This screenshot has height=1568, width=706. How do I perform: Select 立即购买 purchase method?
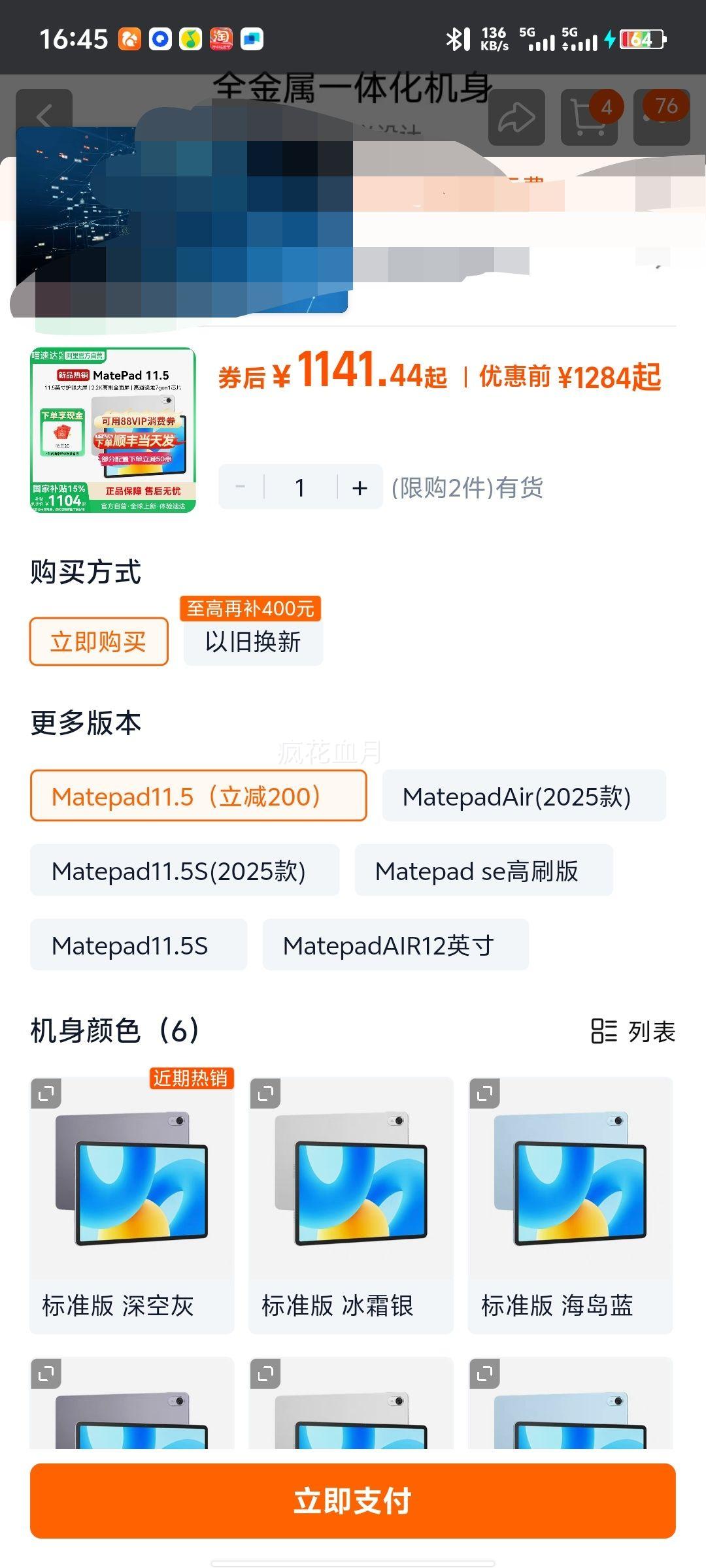pos(98,642)
